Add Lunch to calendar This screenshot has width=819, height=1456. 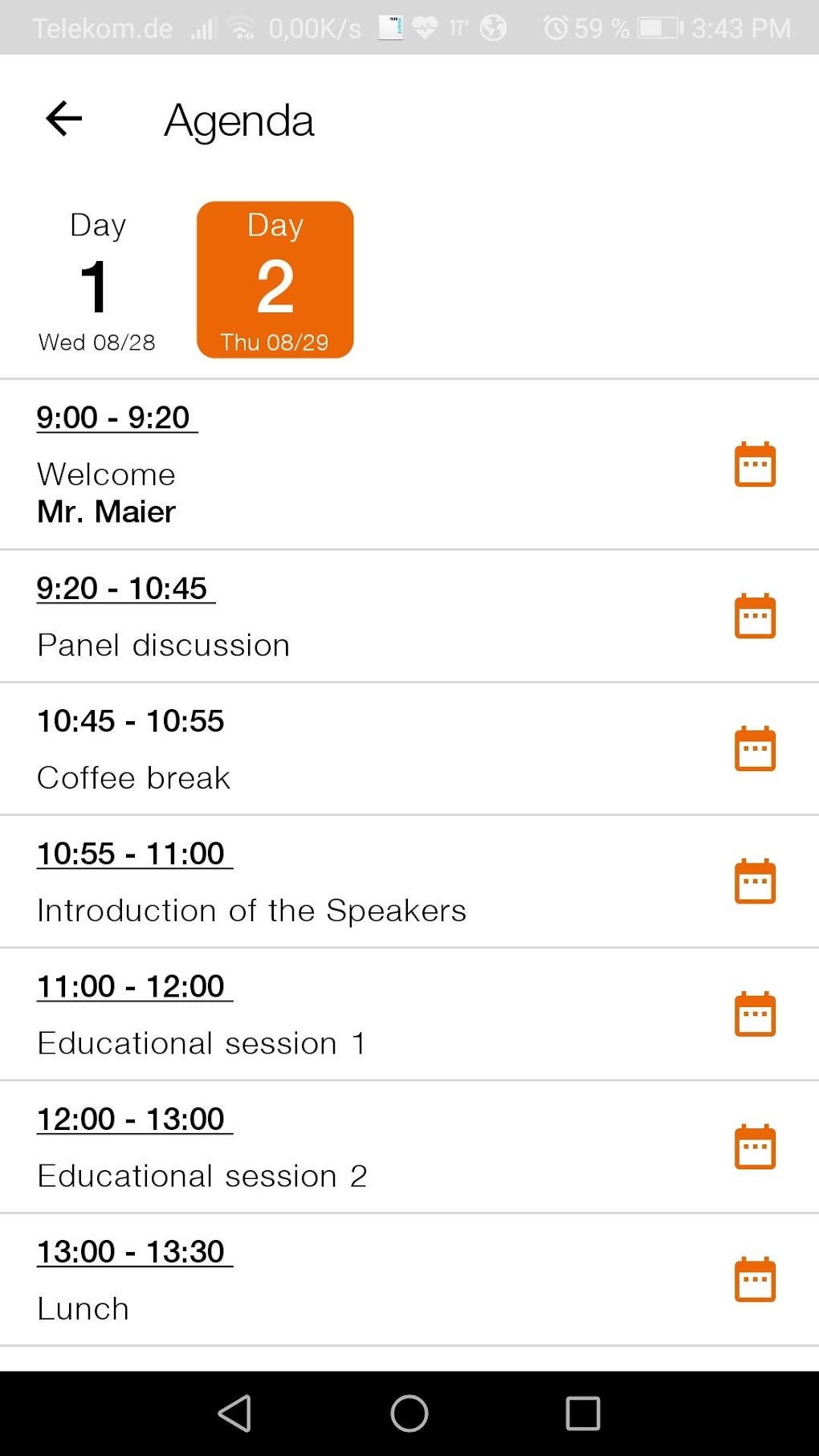[x=755, y=1279]
